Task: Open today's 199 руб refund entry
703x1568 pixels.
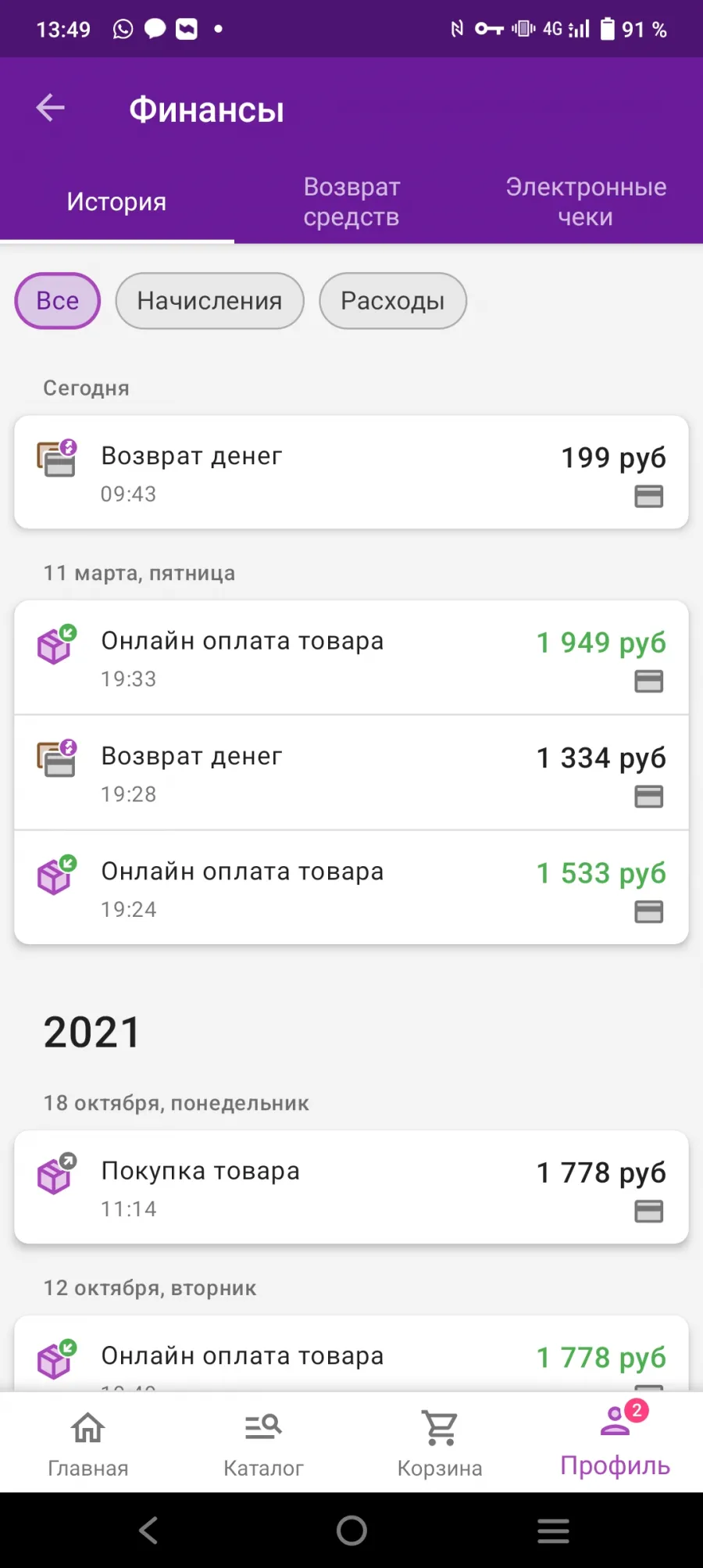Action: (x=351, y=472)
